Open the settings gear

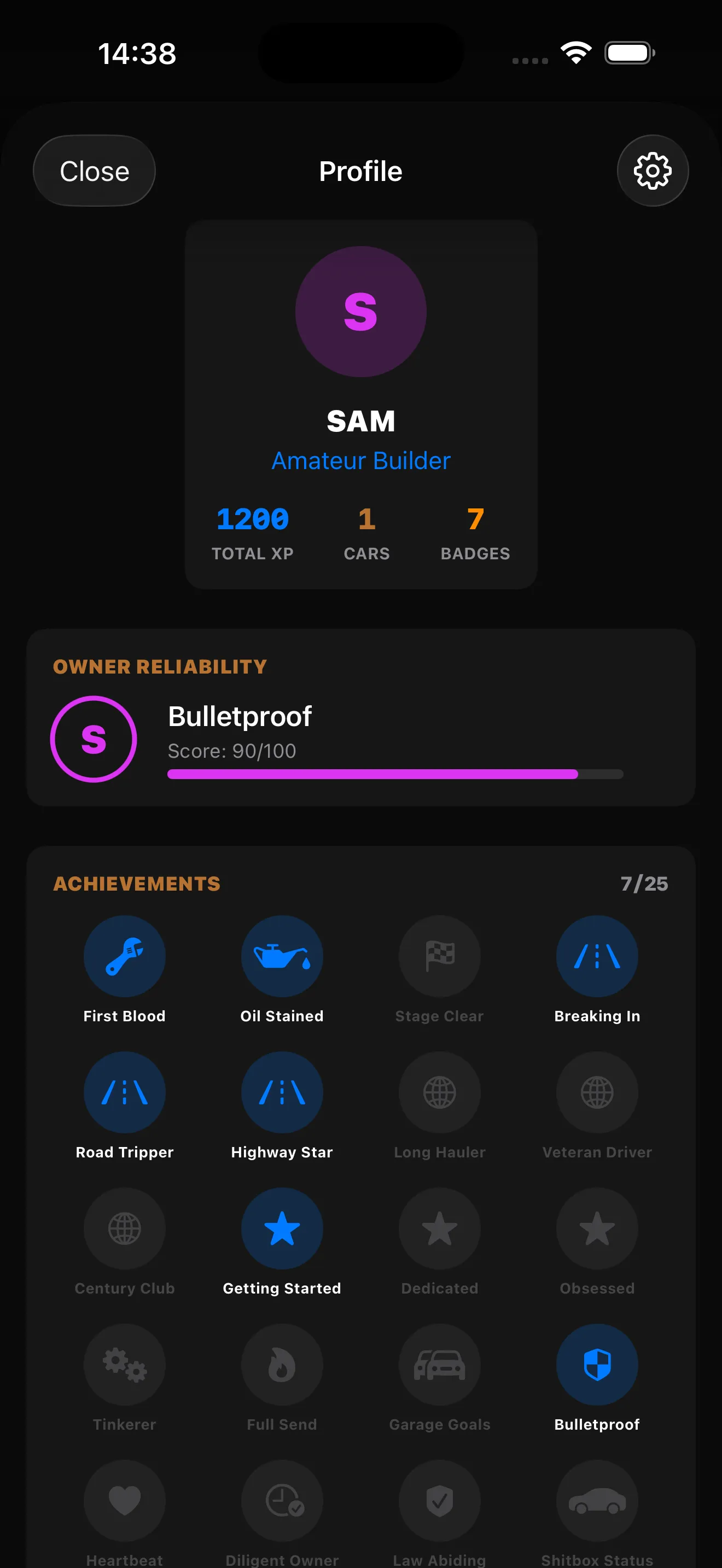coord(653,171)
